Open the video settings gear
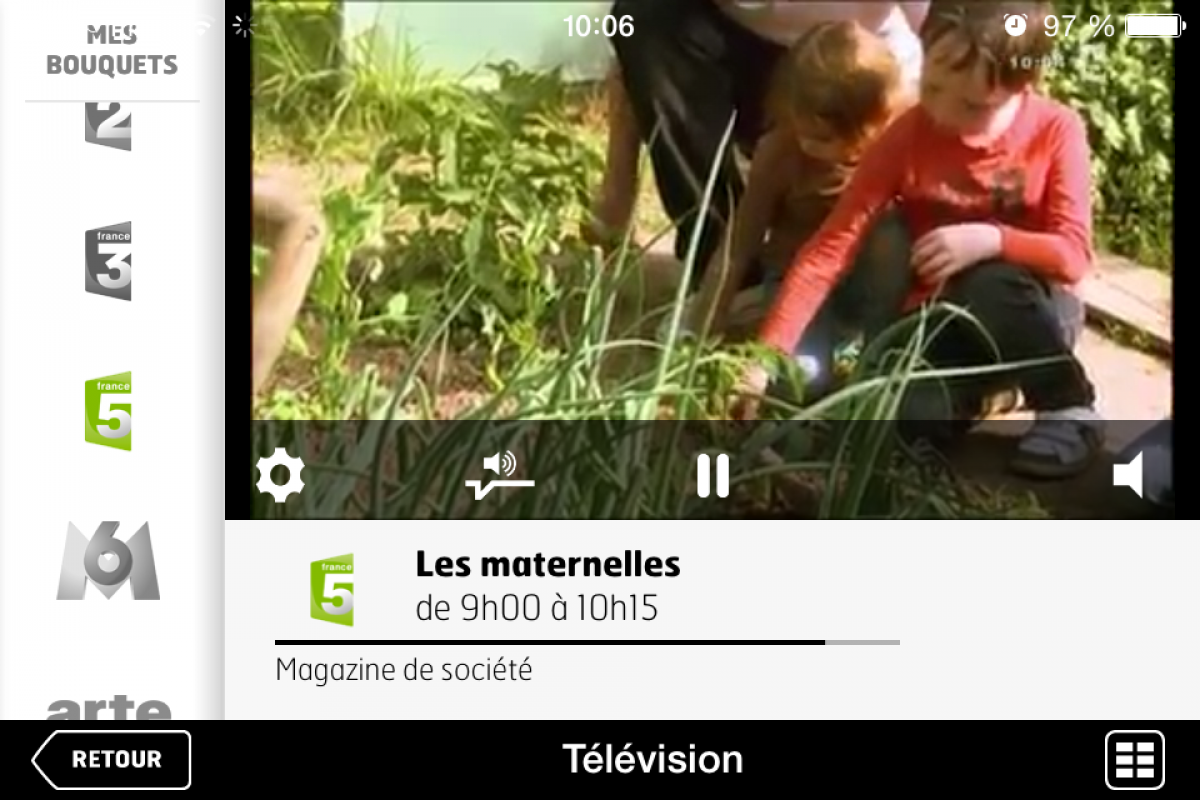Image resolution: width=1200 pixels, height=800 pixels. click(x=281, y=475)
